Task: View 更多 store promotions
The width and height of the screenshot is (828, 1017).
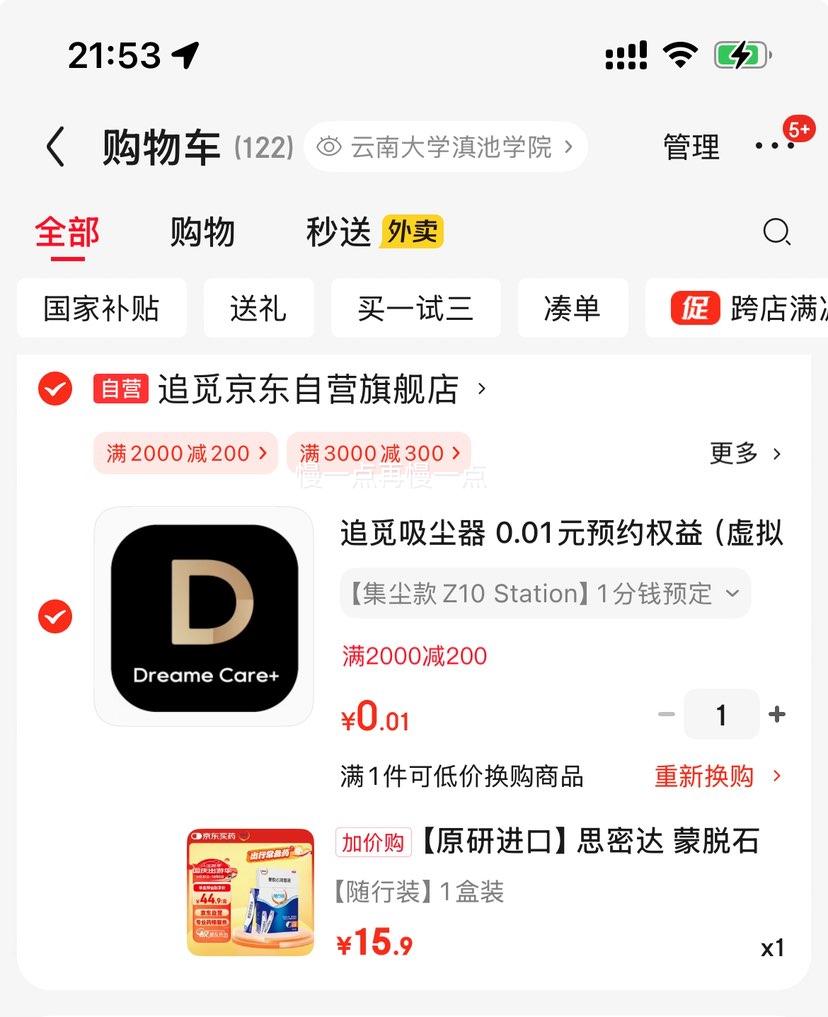Action: pyautogui.click(x=745, y=453)
